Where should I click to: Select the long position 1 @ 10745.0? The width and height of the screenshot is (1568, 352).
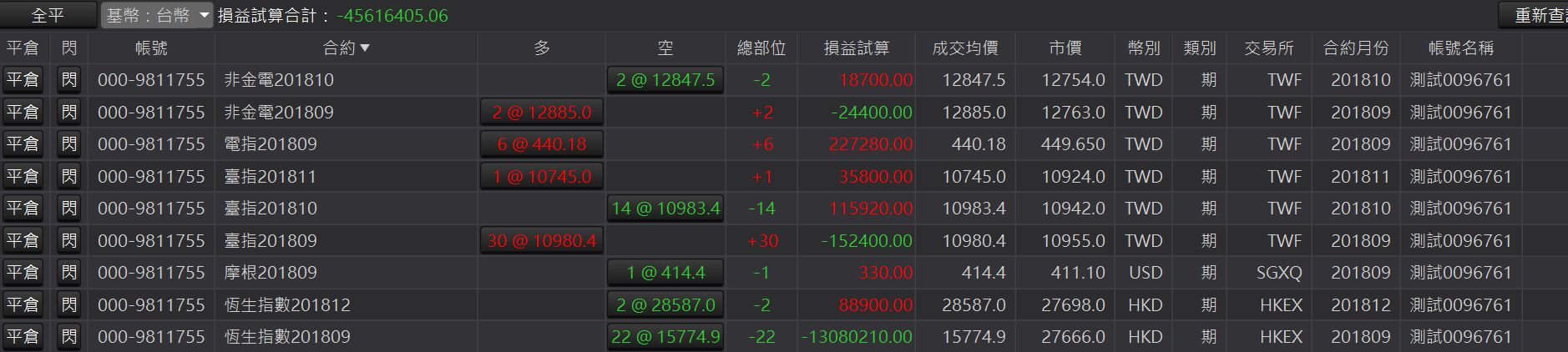coord(542,177)
